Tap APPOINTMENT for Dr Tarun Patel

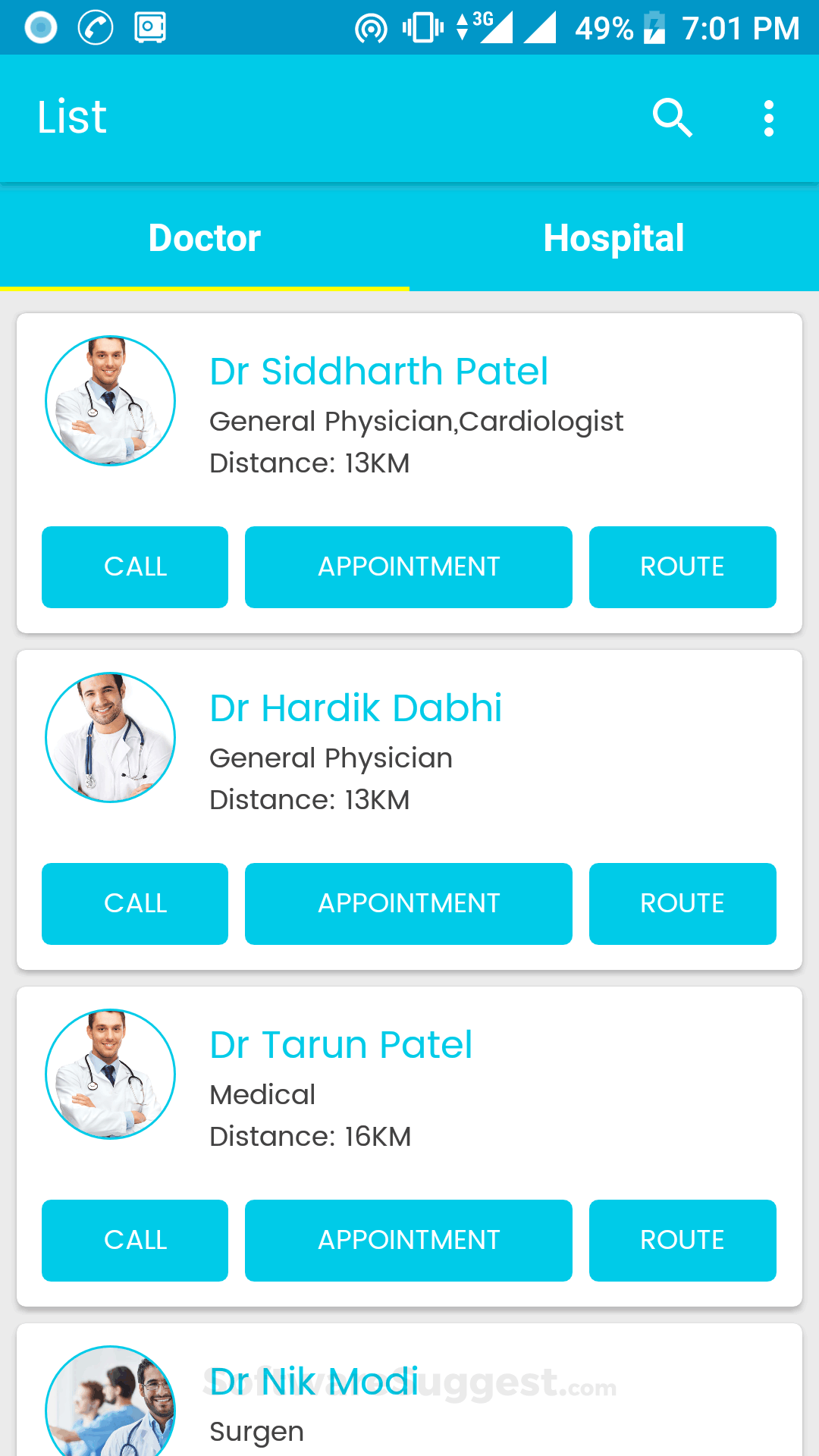tap(409, 1241)
